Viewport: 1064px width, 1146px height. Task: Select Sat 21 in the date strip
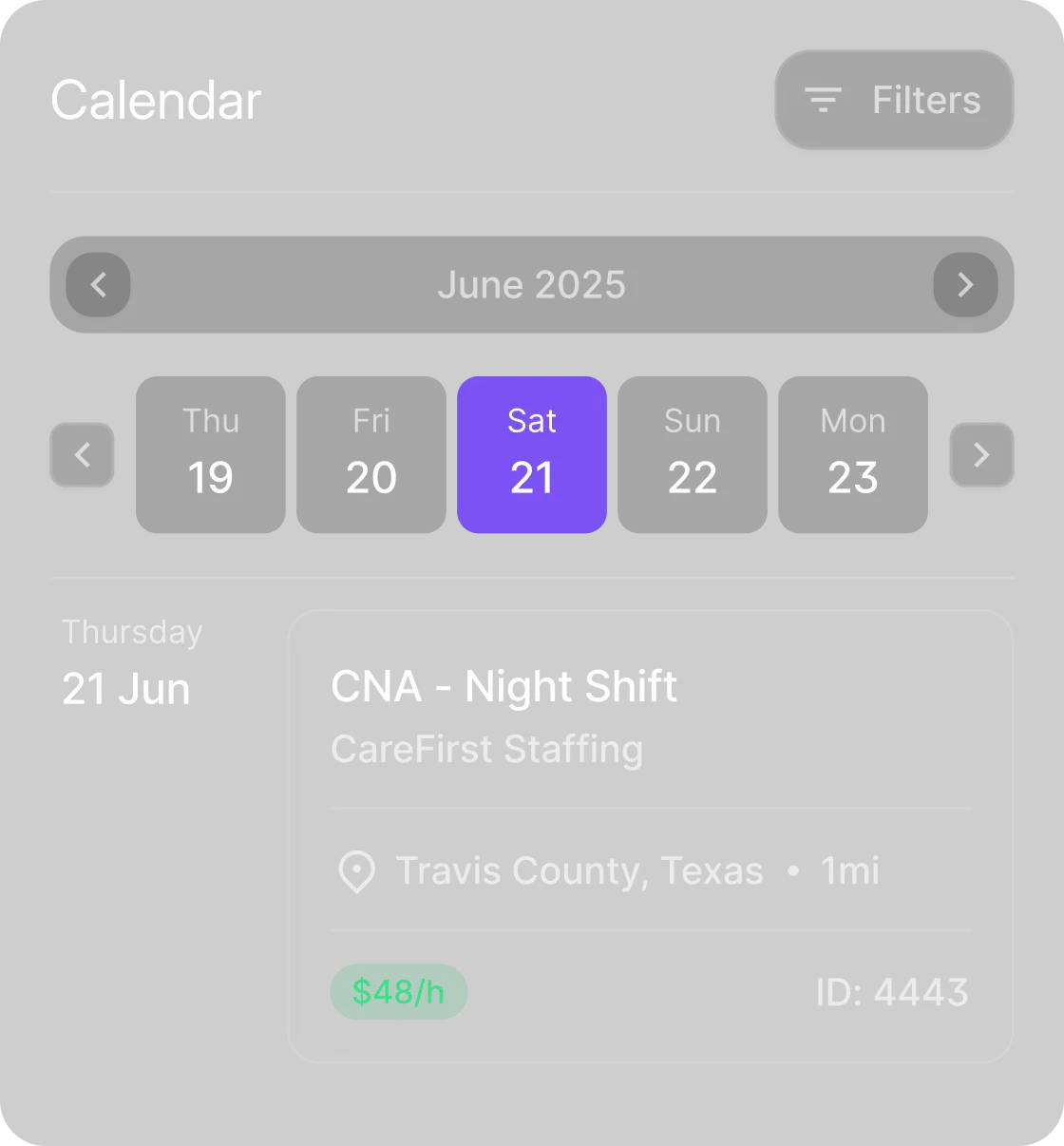pos(532,454)
